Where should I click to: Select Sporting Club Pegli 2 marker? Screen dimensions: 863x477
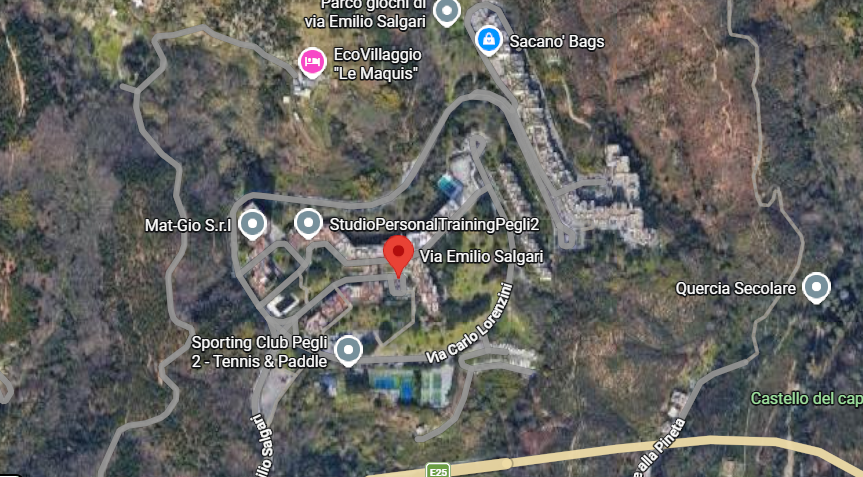347,349
